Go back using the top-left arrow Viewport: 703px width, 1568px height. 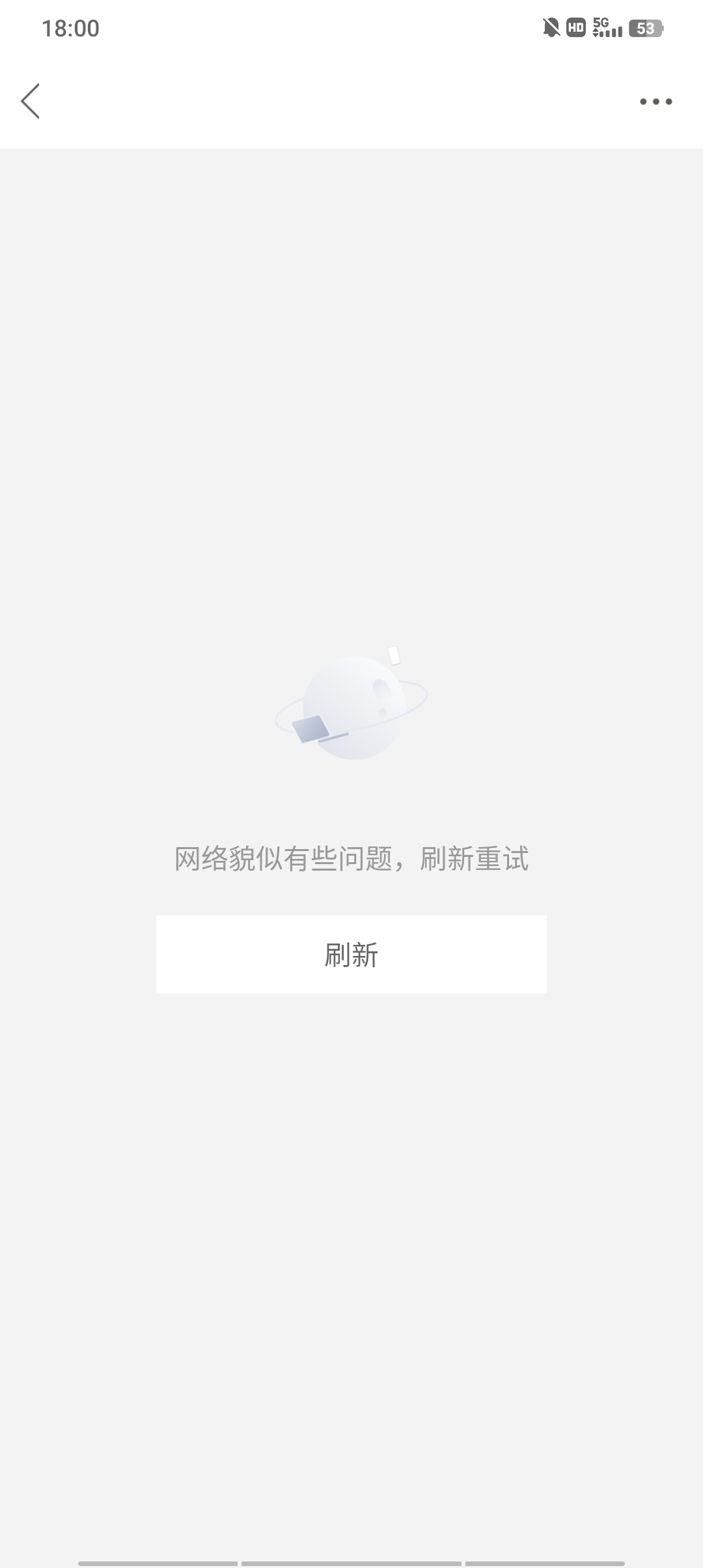click(x=30, y=101)
